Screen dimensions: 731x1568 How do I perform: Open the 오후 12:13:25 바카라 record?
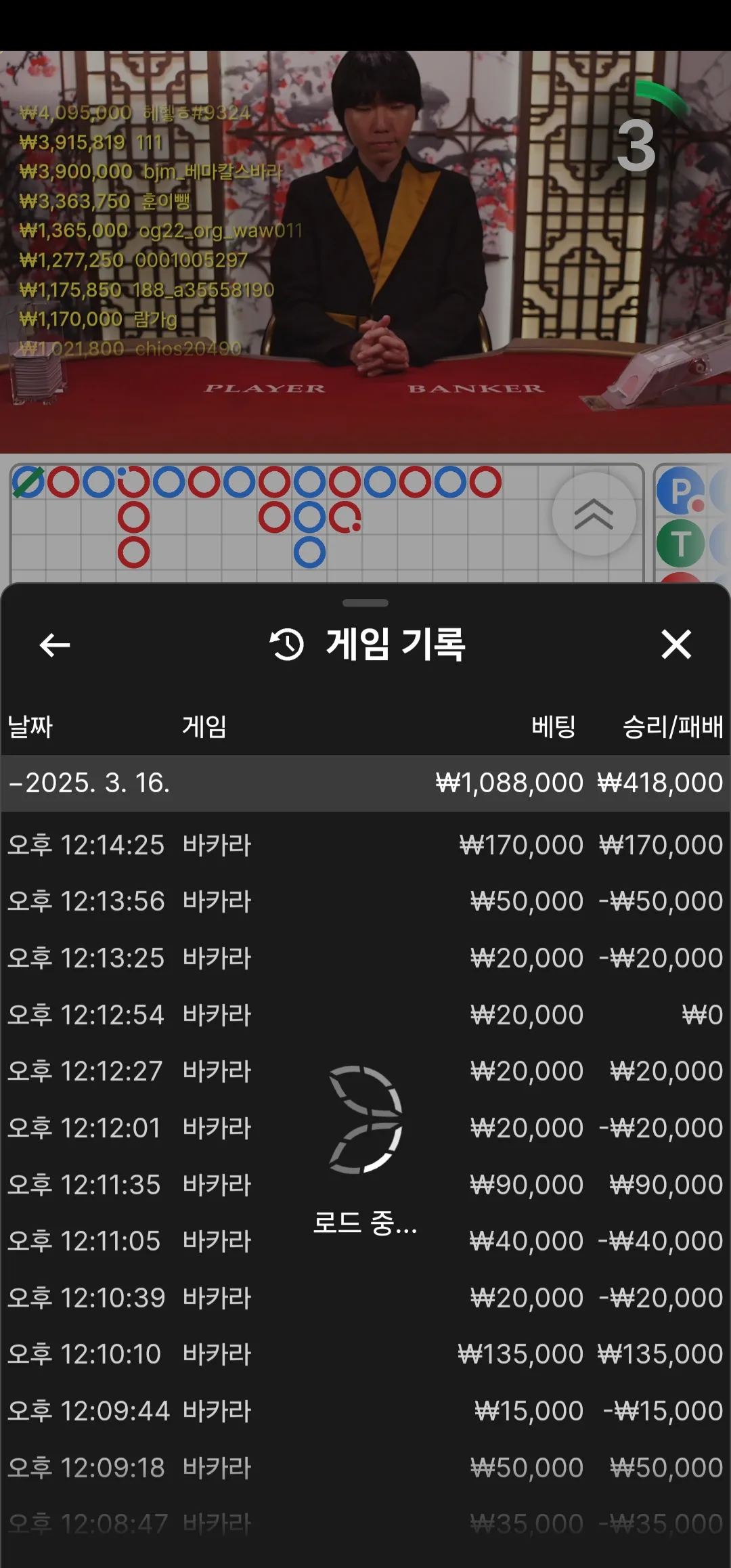coord(365,958)
